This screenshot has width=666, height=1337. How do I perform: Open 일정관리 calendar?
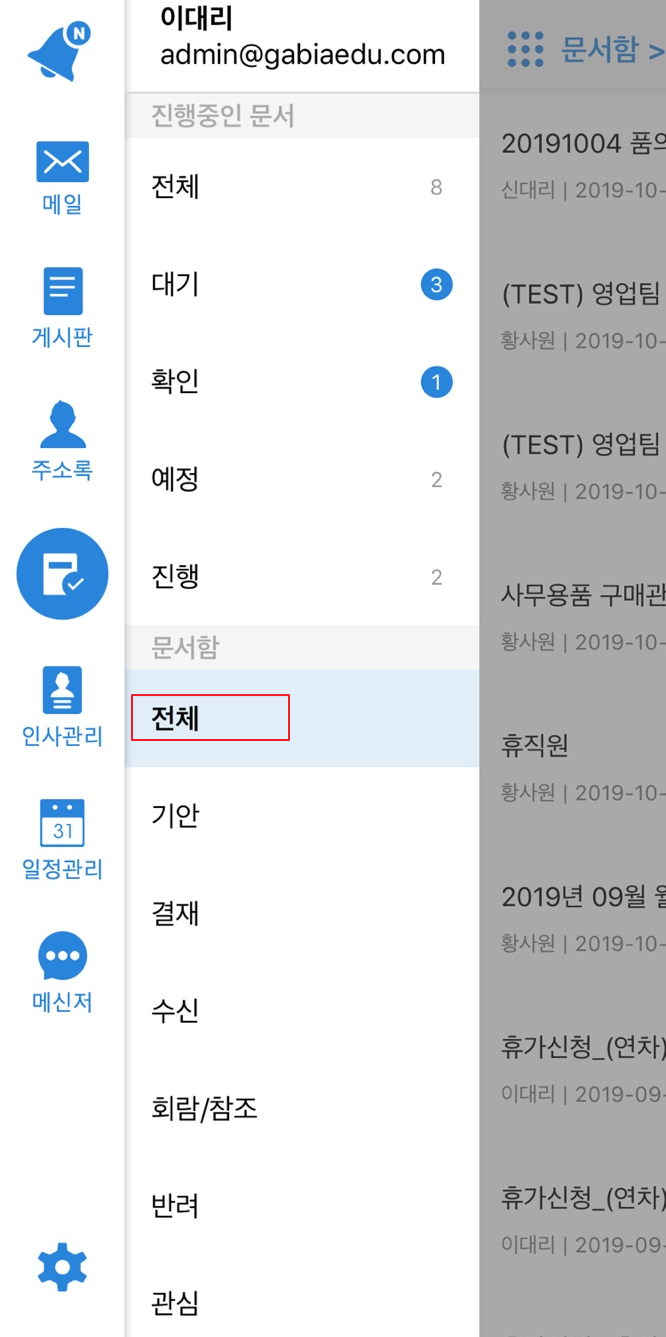tap(62, 840)
